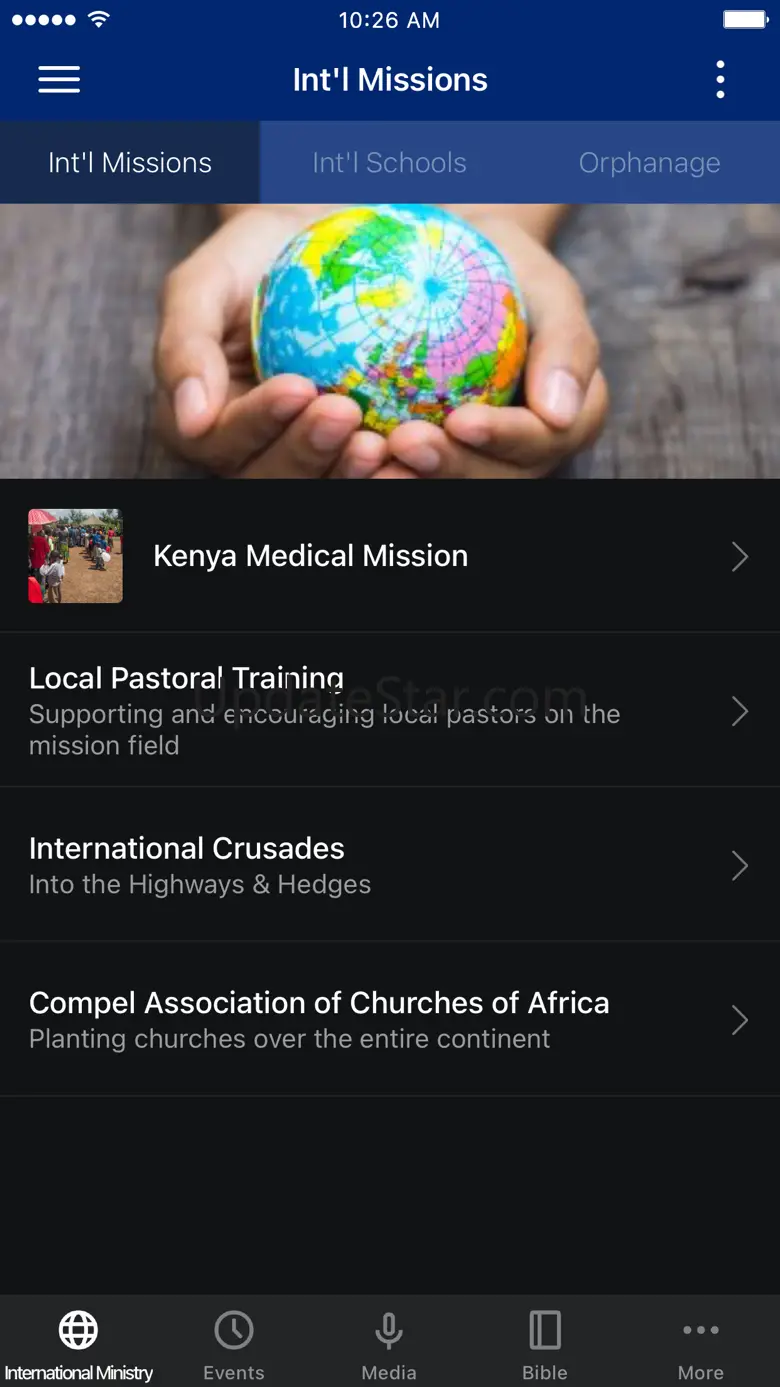780x1387 pixels.
Task: Go to the Bible tab
Action: [x=545, y=1343]
